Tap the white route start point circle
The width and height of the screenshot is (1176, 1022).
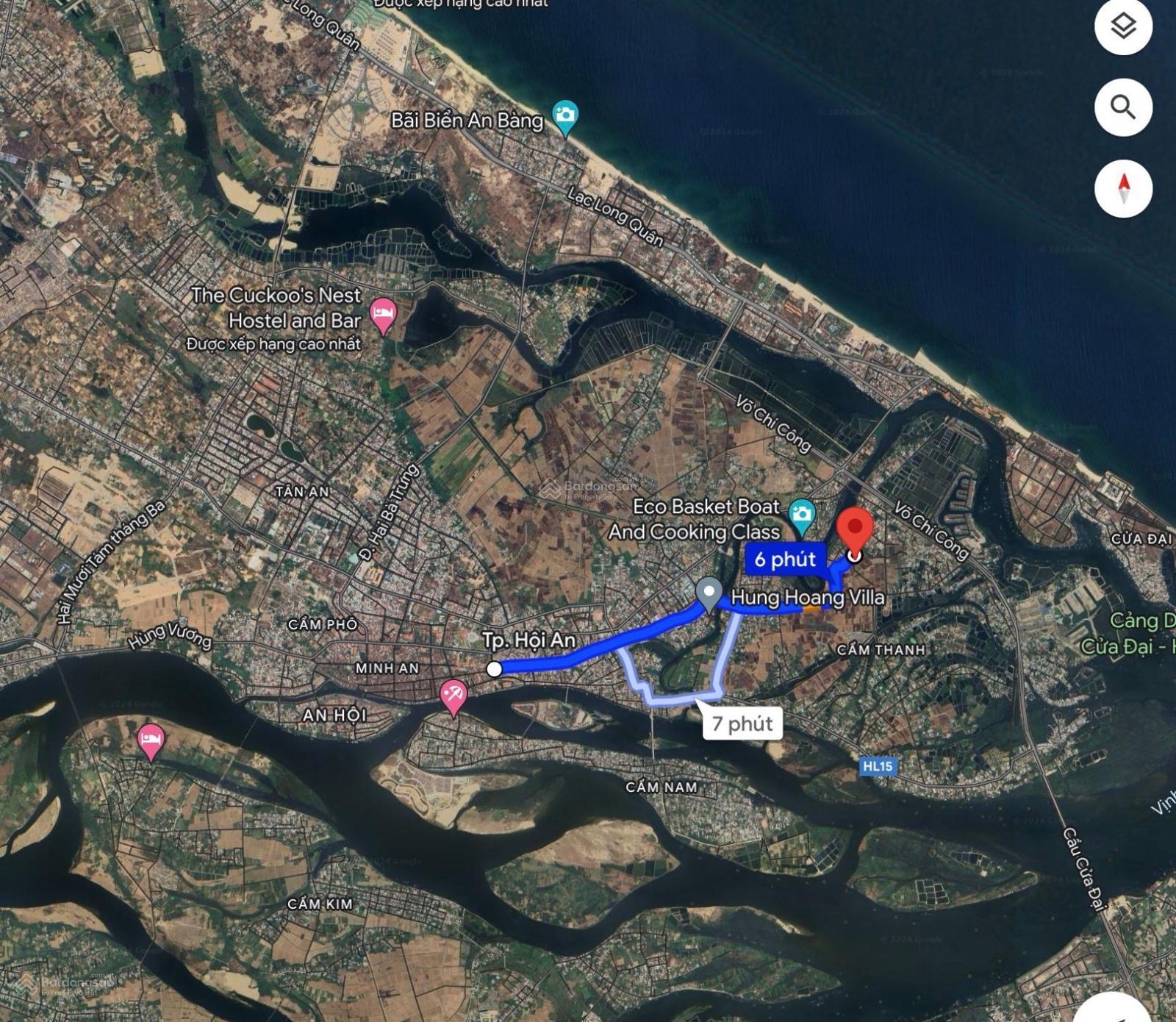(495, 669)
